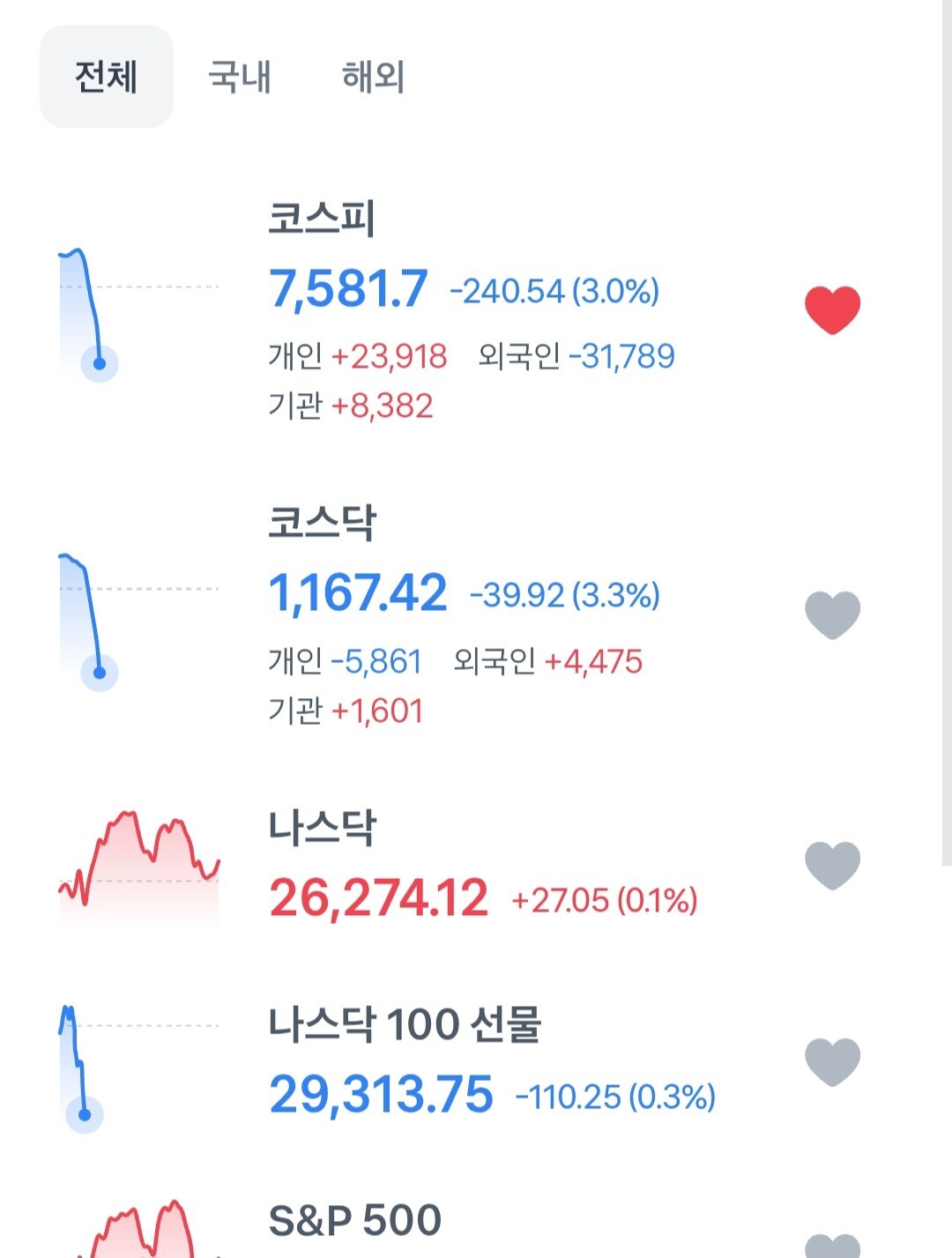Favorite 나스닥 100 선물 with the heart
Screen dimensions: 952x1258
832,1061
